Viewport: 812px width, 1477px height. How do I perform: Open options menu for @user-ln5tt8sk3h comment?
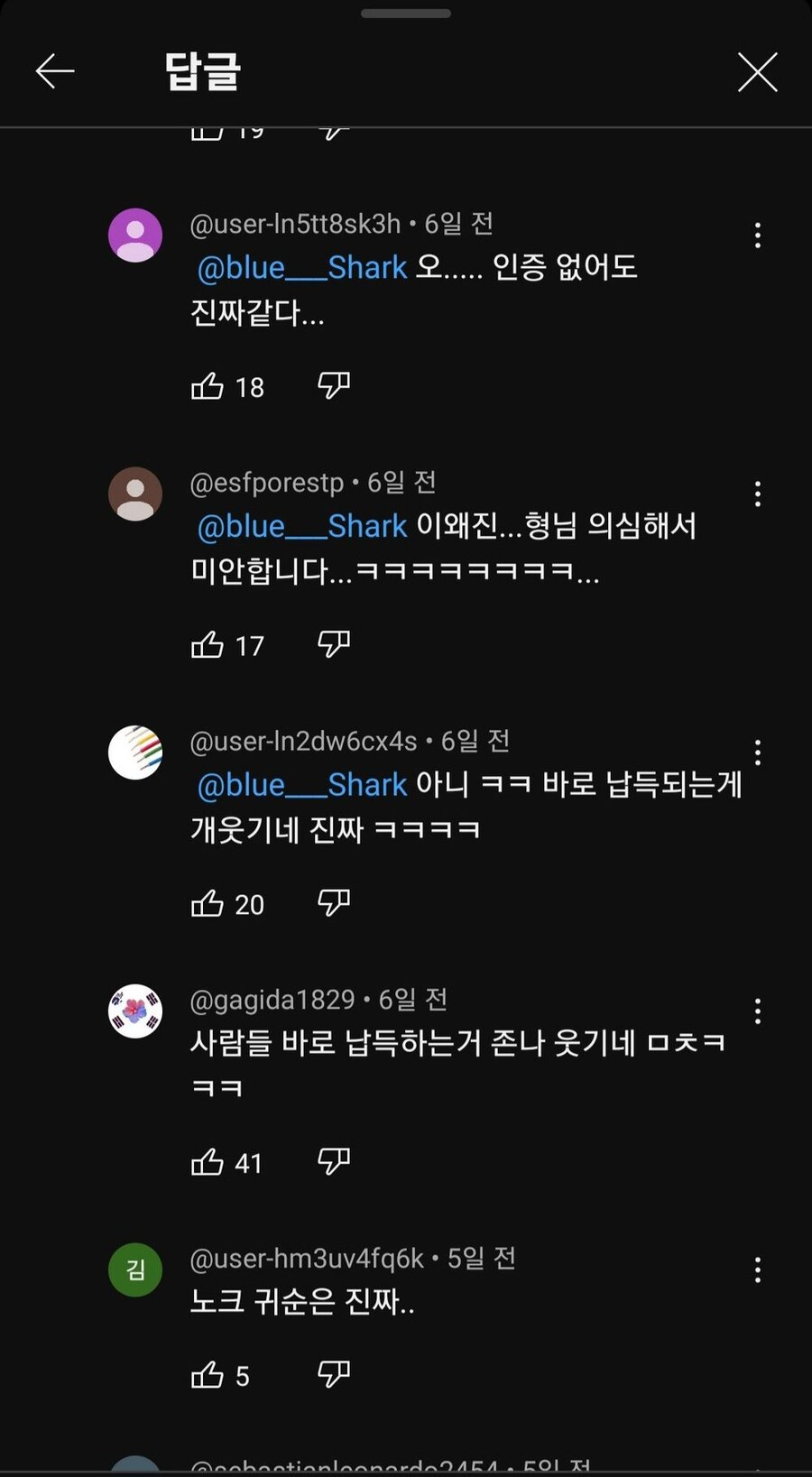757,235
